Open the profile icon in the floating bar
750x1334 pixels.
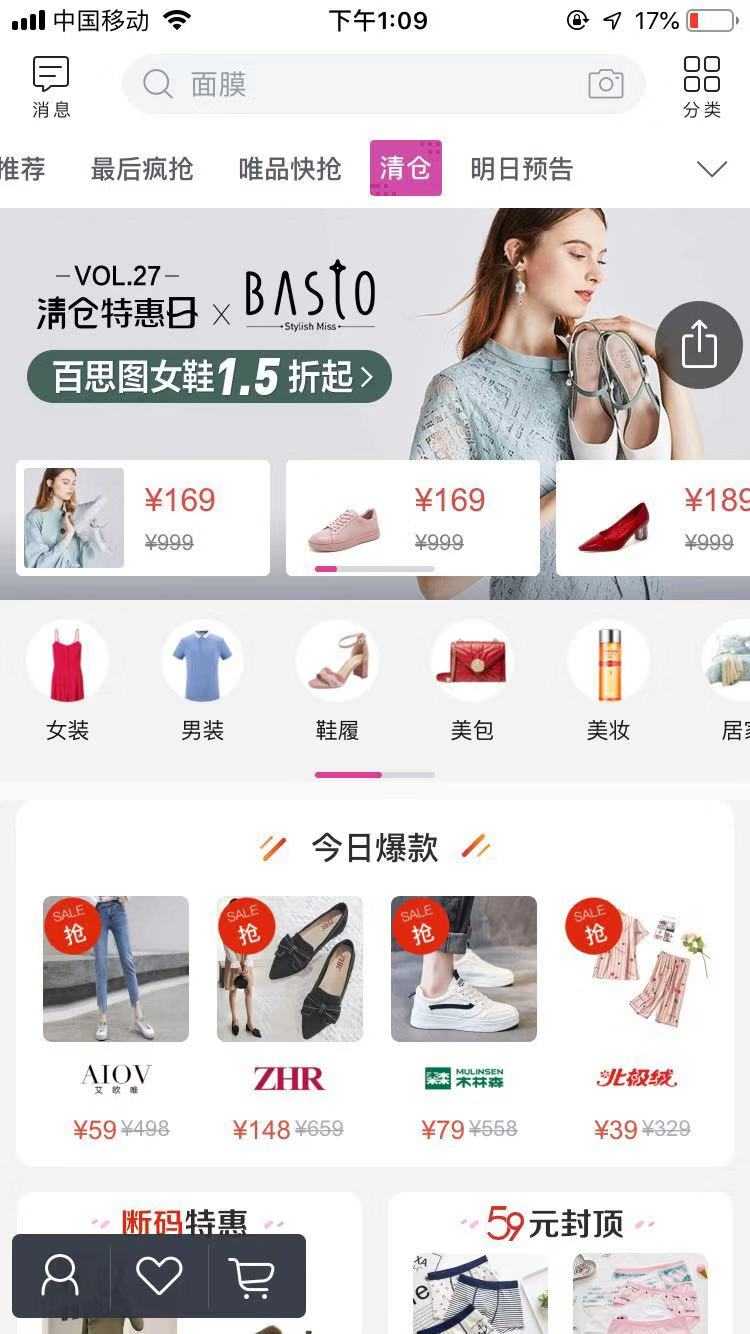point(60,1275)
